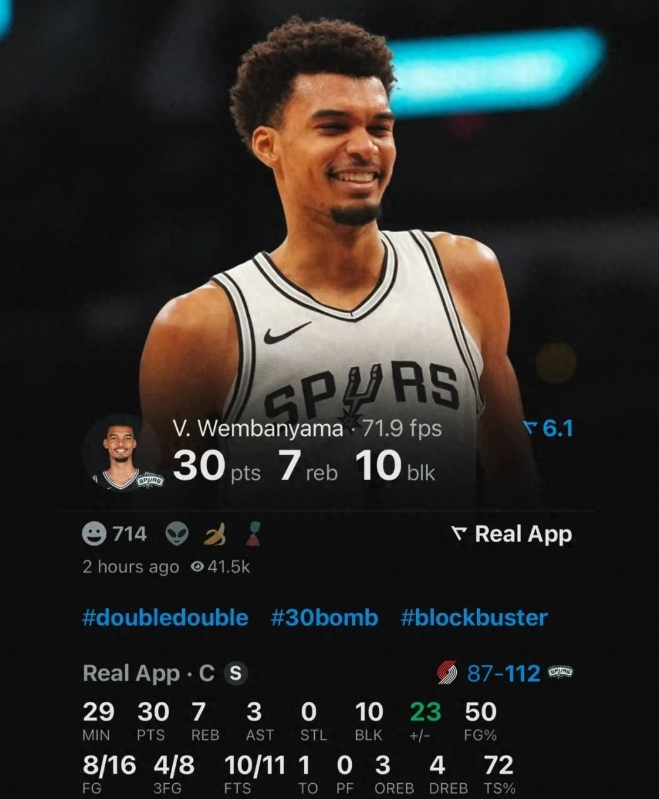Open the 87-112 game score
Viewport: 659px width, 799px height.
(x=504, y=673)
